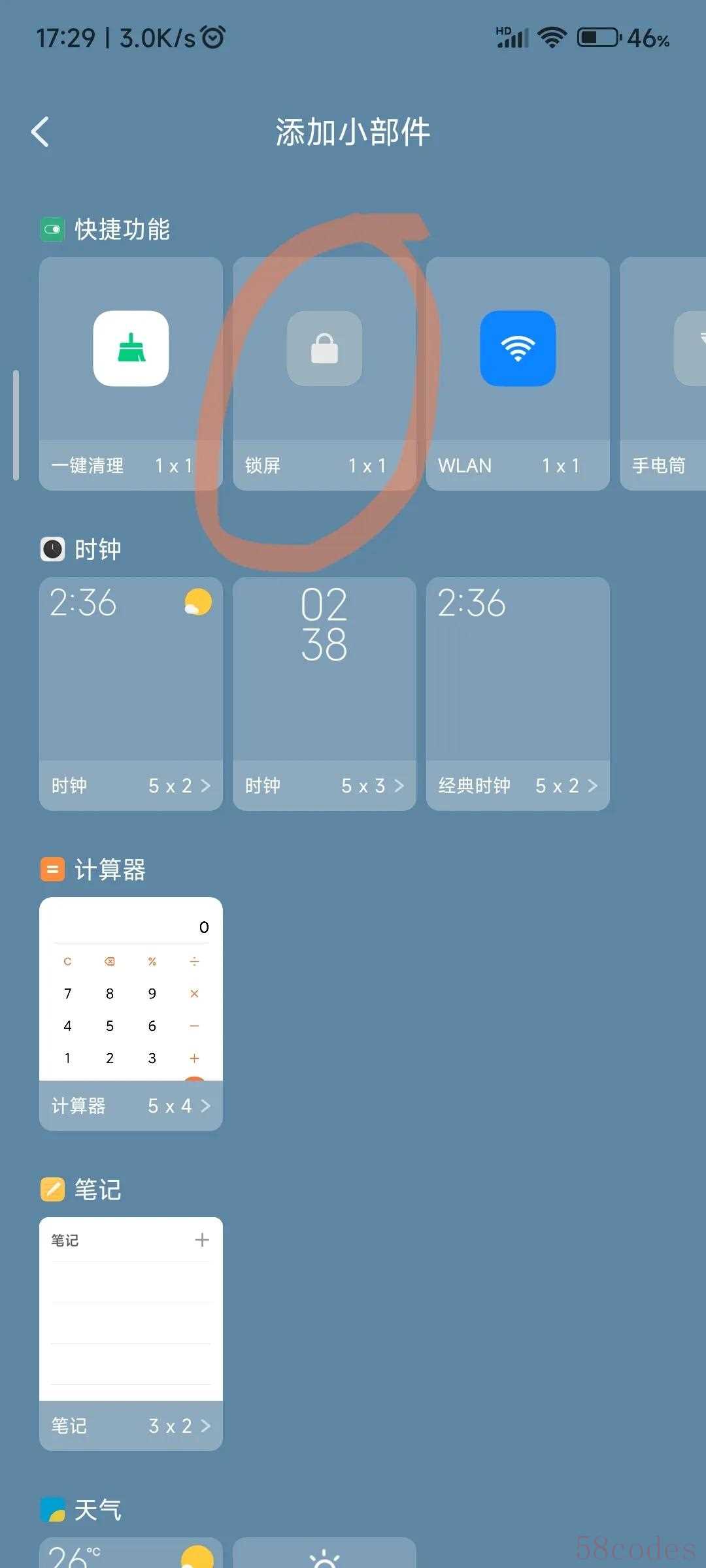Select the 一键清理 1x1 widget
Screen dimensions: 706x1568
tap(131, 372)
